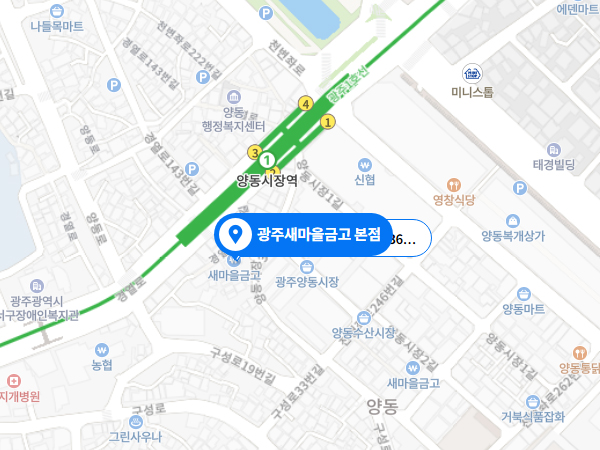This screenshot has width=600, height=450.
Task: Select the 양동시장역 subway station icon
Action: [x=267, y=158]
